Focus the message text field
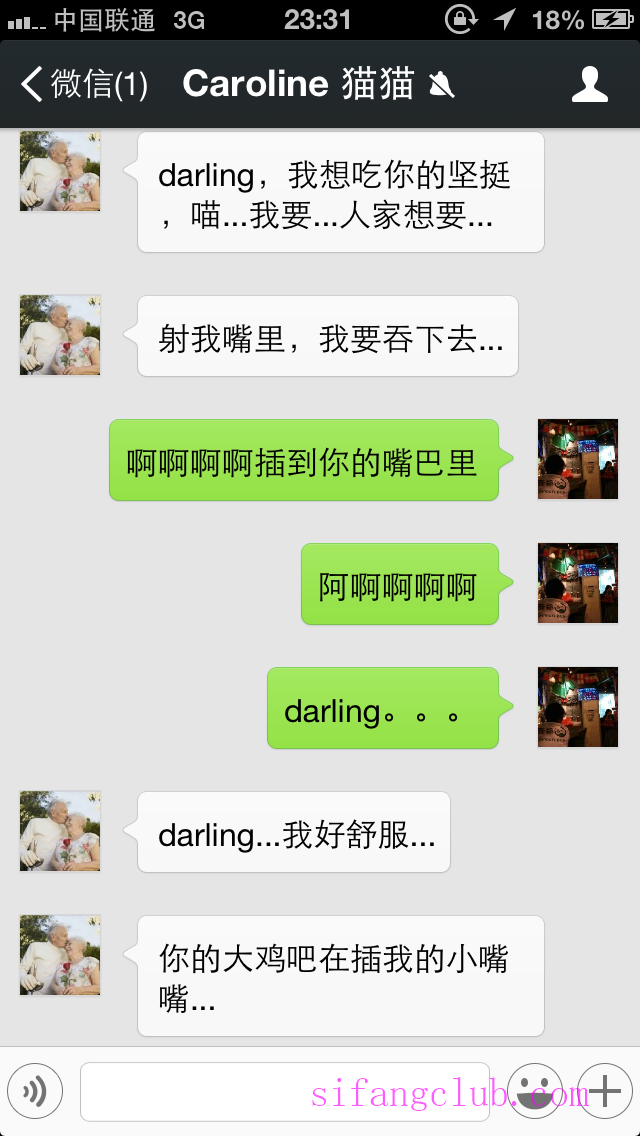This screenshot has width=640, height=1136. (x=285, y=1091)
